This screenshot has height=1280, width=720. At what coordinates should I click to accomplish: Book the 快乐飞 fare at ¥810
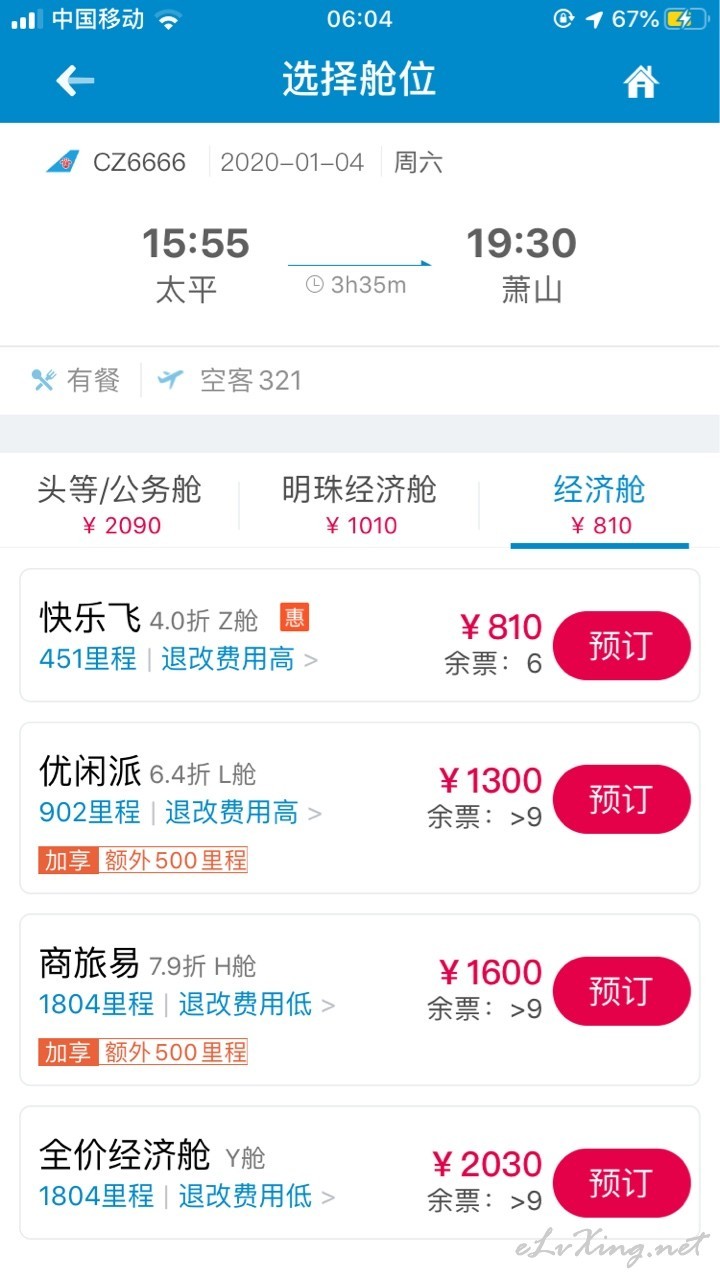(x=621, y=646)
